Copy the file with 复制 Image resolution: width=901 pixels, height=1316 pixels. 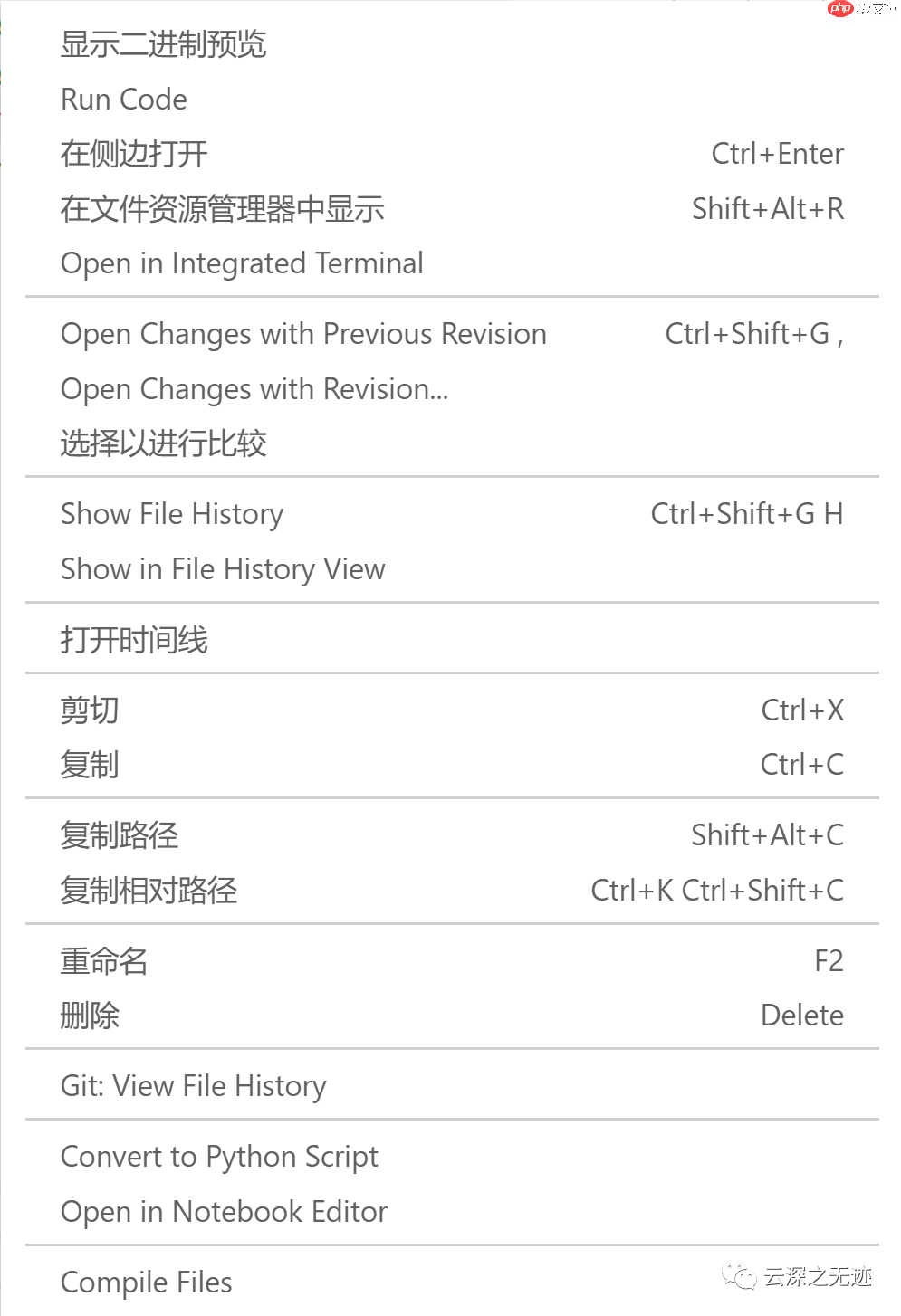tap(90, 765)
